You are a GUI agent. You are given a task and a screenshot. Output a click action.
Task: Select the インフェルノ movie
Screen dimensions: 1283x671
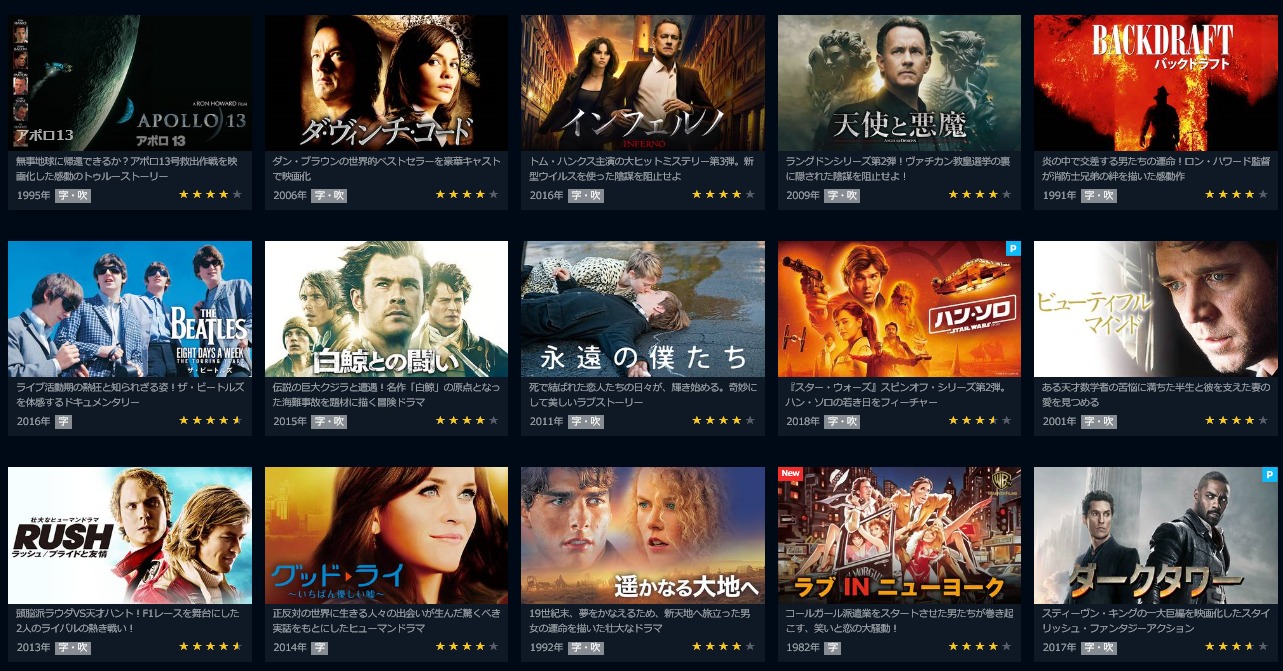(642, 83)
